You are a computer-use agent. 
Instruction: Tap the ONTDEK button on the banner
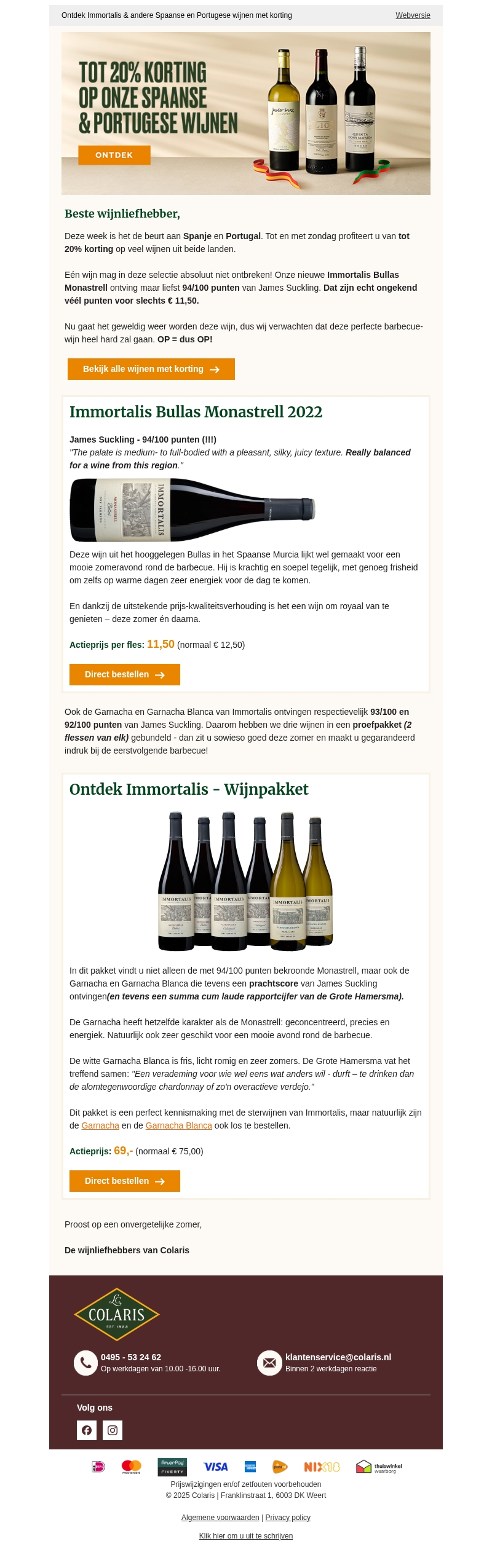pyautogui.click(x=114, y=156)
